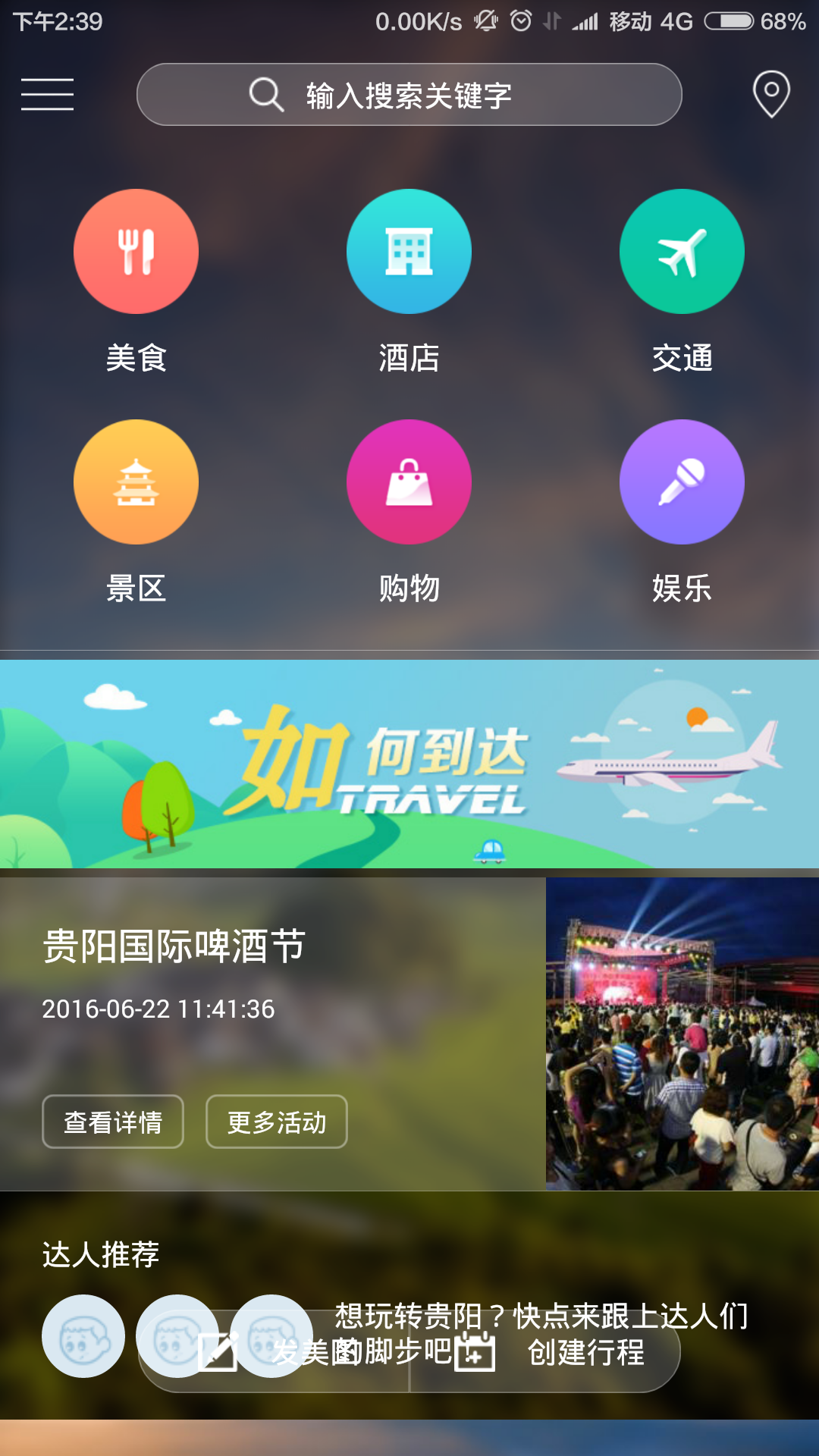Tap the search keyword input field
The image size is (819, 1456).
pos(409,95)
